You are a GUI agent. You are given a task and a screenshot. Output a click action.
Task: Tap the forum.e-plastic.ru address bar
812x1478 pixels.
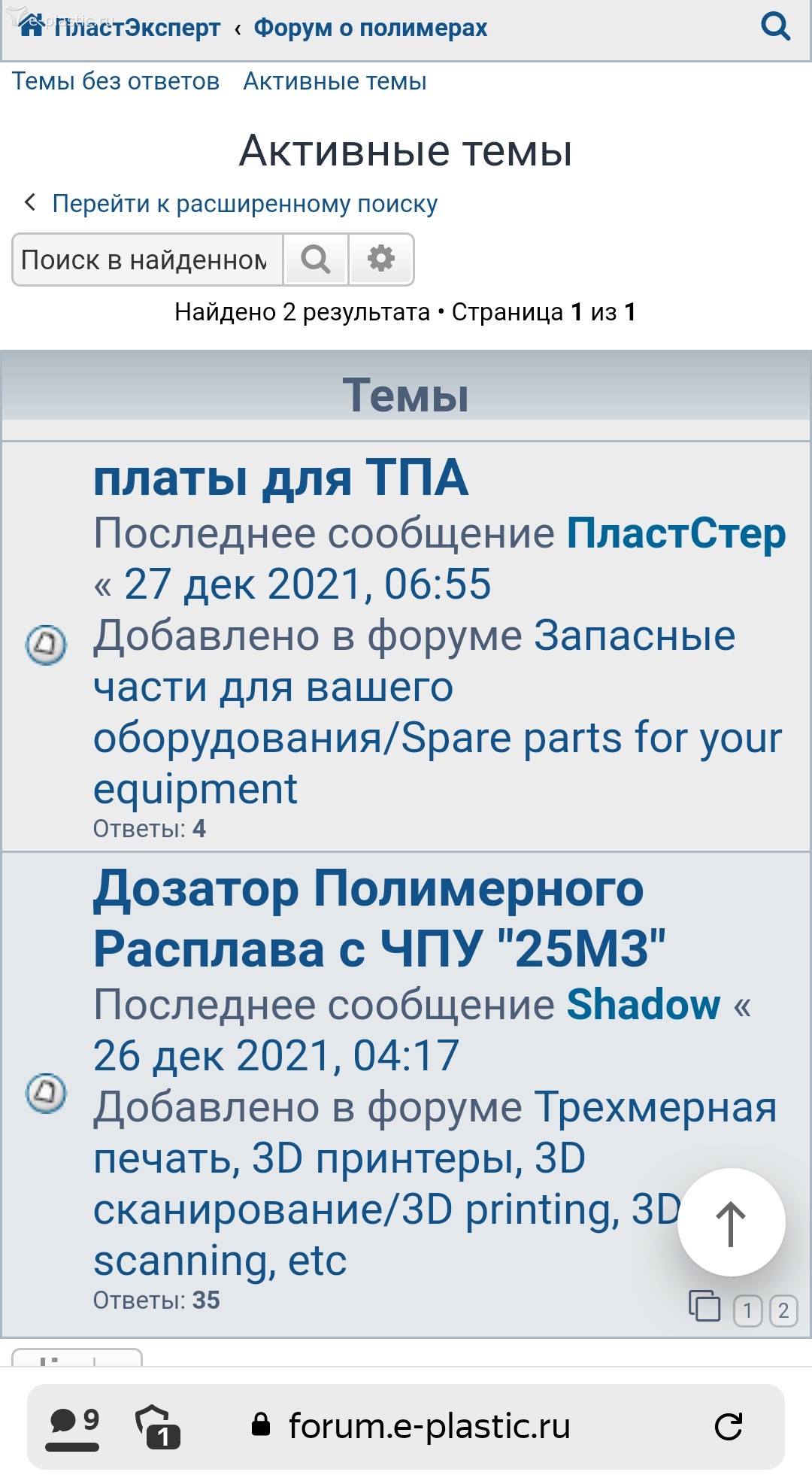pyautogui.click(x=429, y=1426)
